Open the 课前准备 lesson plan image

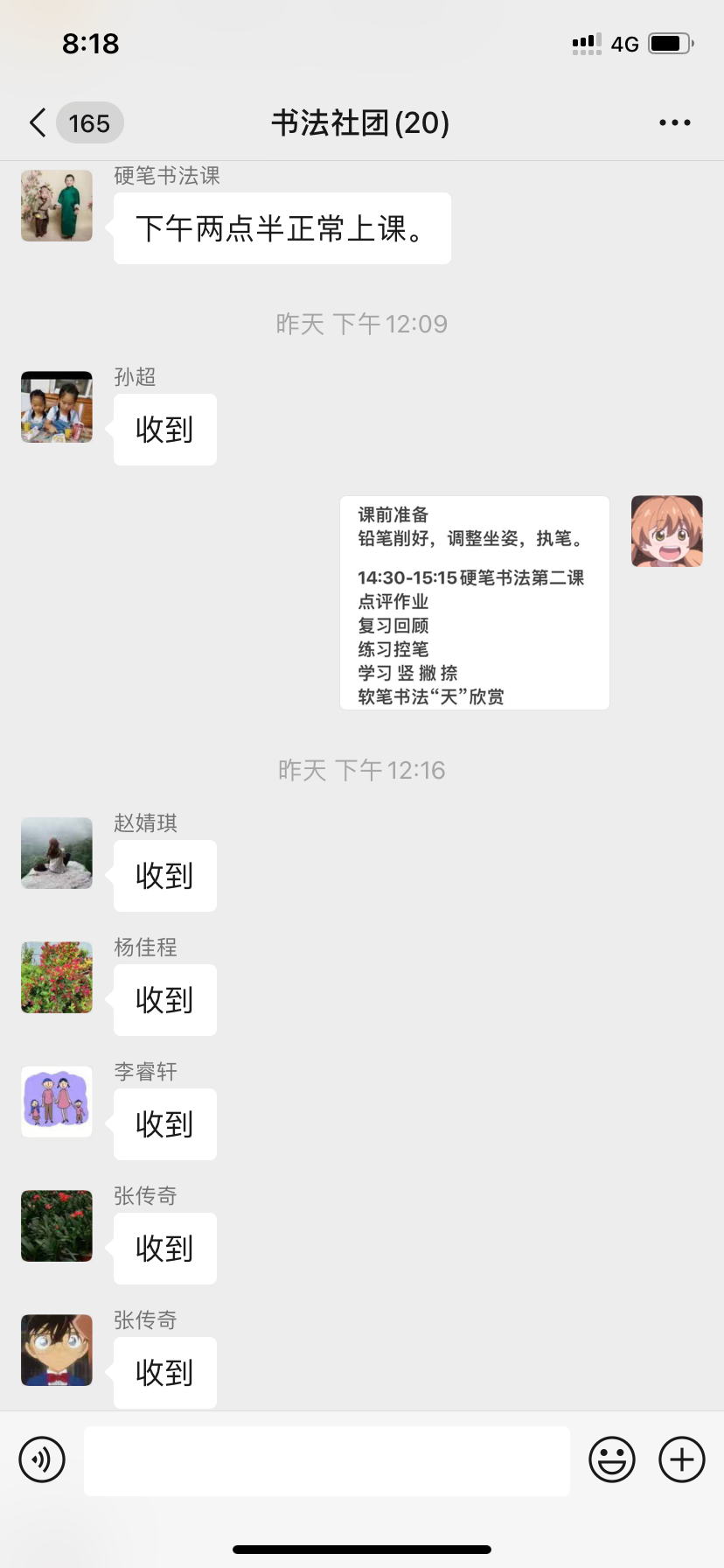click(474, 603)
